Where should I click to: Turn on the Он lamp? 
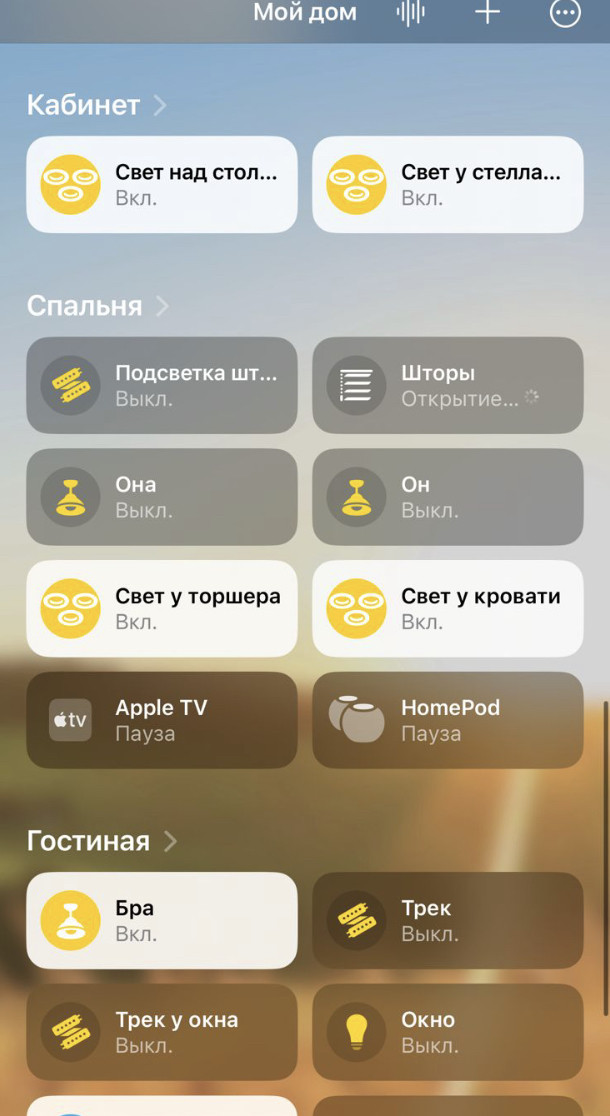357,497
